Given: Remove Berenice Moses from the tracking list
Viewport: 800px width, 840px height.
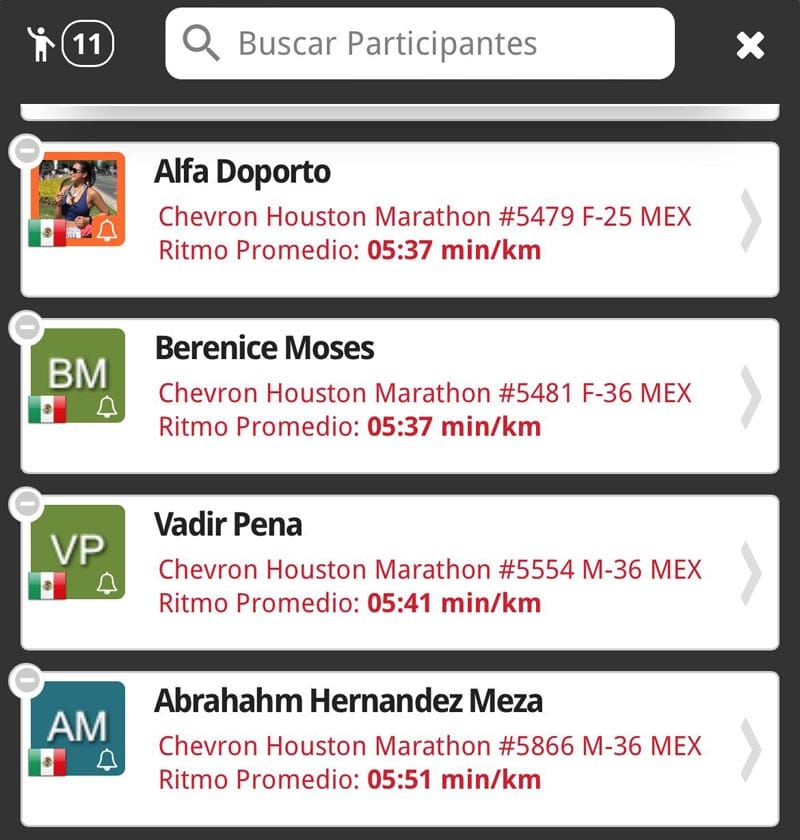Looking at the screenshot, I should [26, 327].
